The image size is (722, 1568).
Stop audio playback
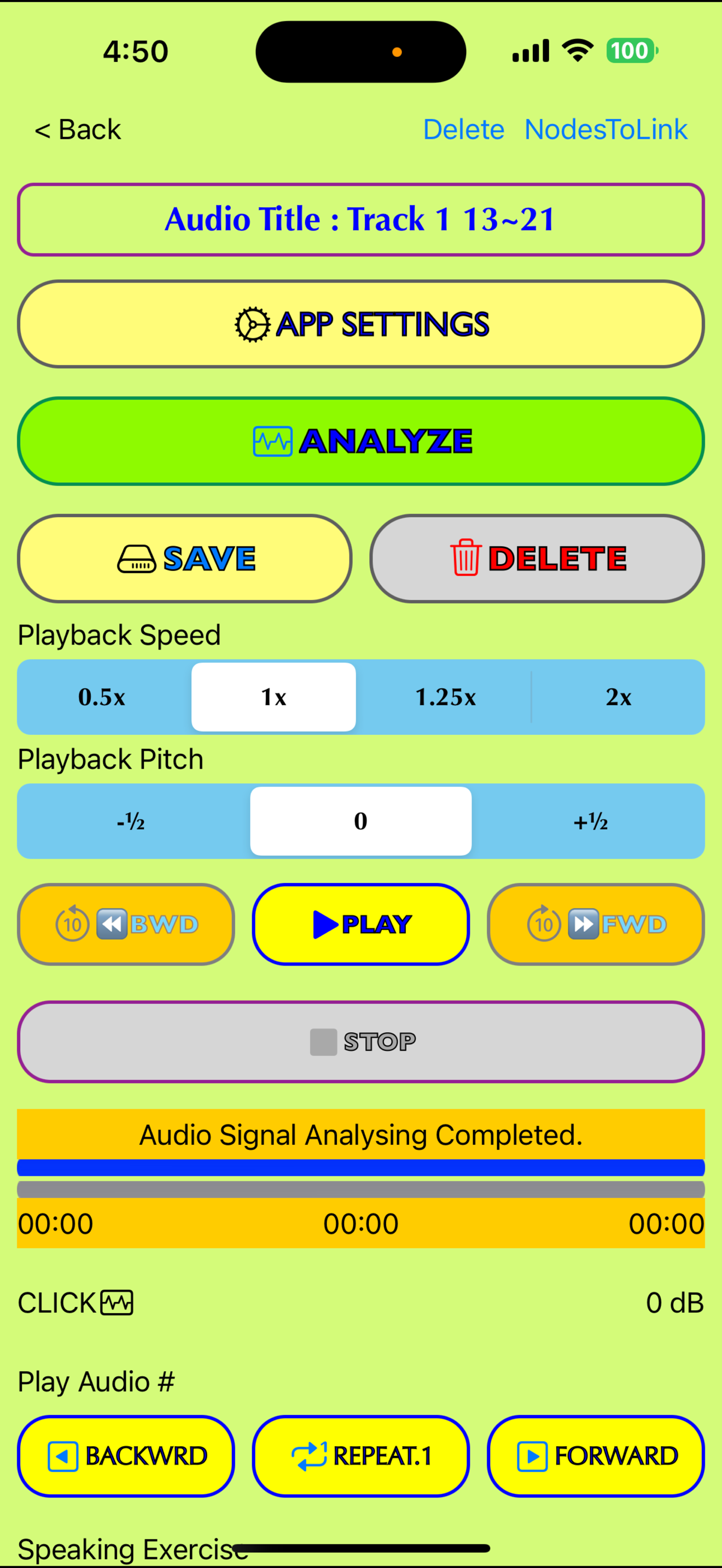(360, 1042)
